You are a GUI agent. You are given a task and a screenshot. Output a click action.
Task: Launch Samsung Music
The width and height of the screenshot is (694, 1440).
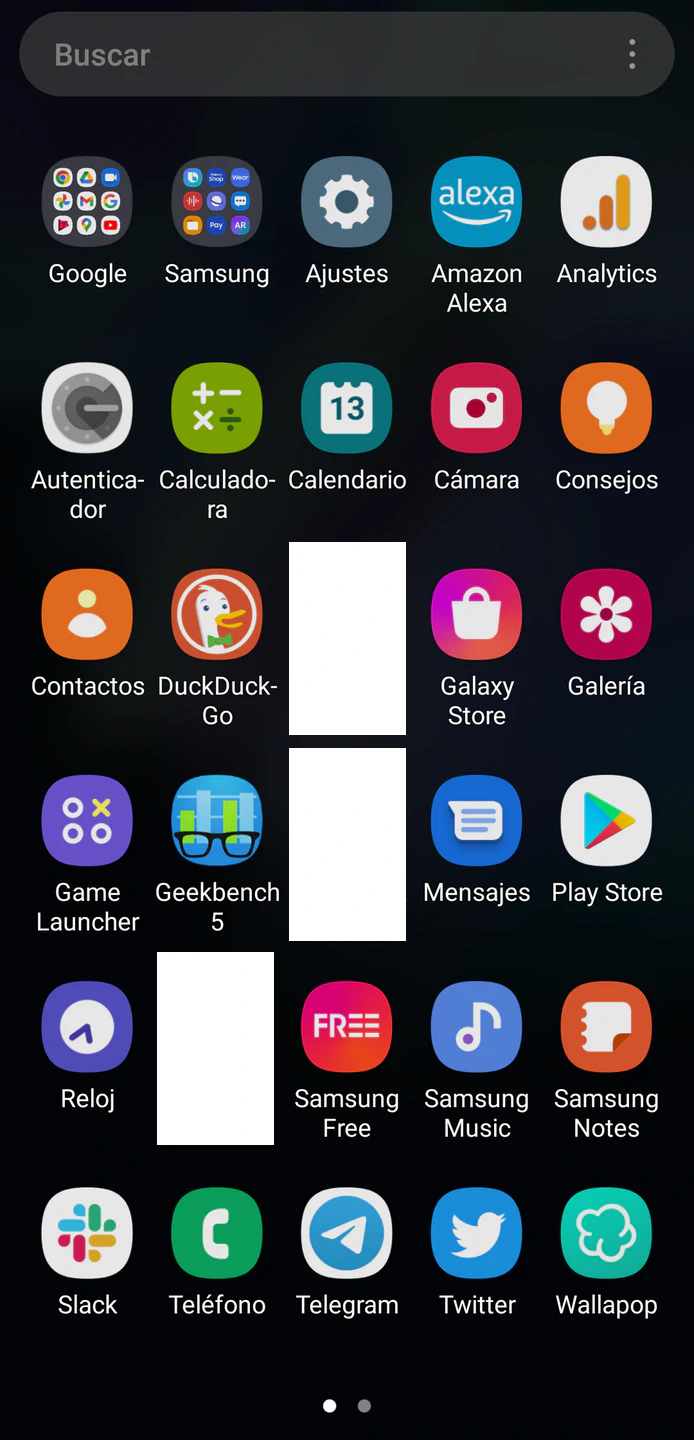[x=477, y=1026]
